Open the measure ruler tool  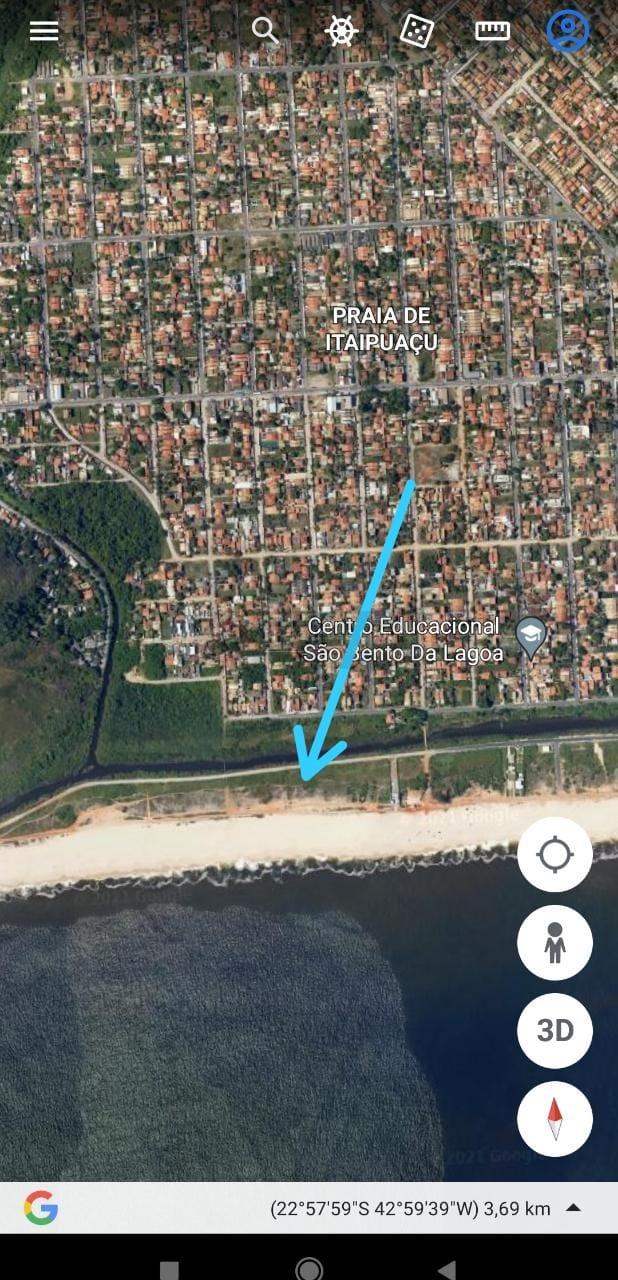click(492, 30)
